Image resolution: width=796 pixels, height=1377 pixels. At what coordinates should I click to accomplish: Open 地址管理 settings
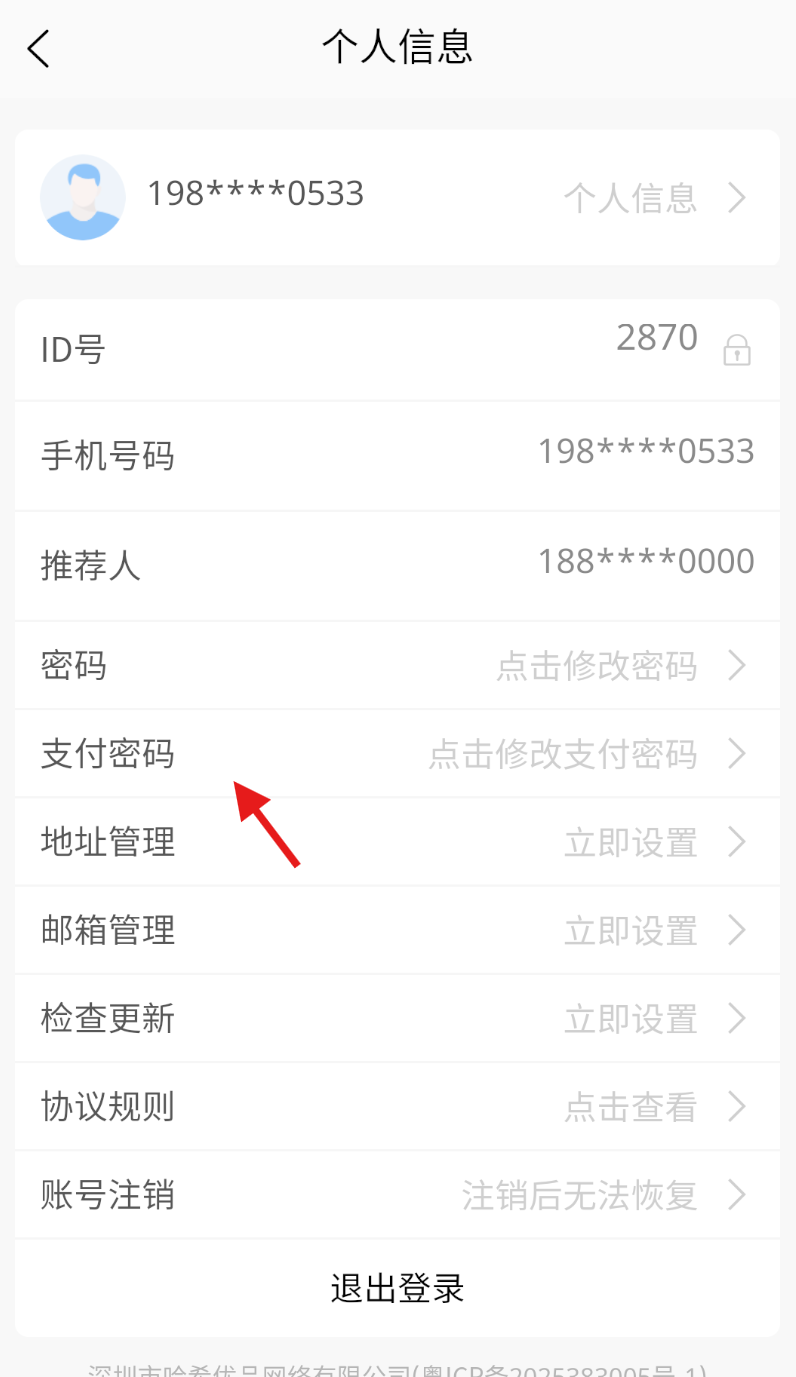[x=397, y=842]
